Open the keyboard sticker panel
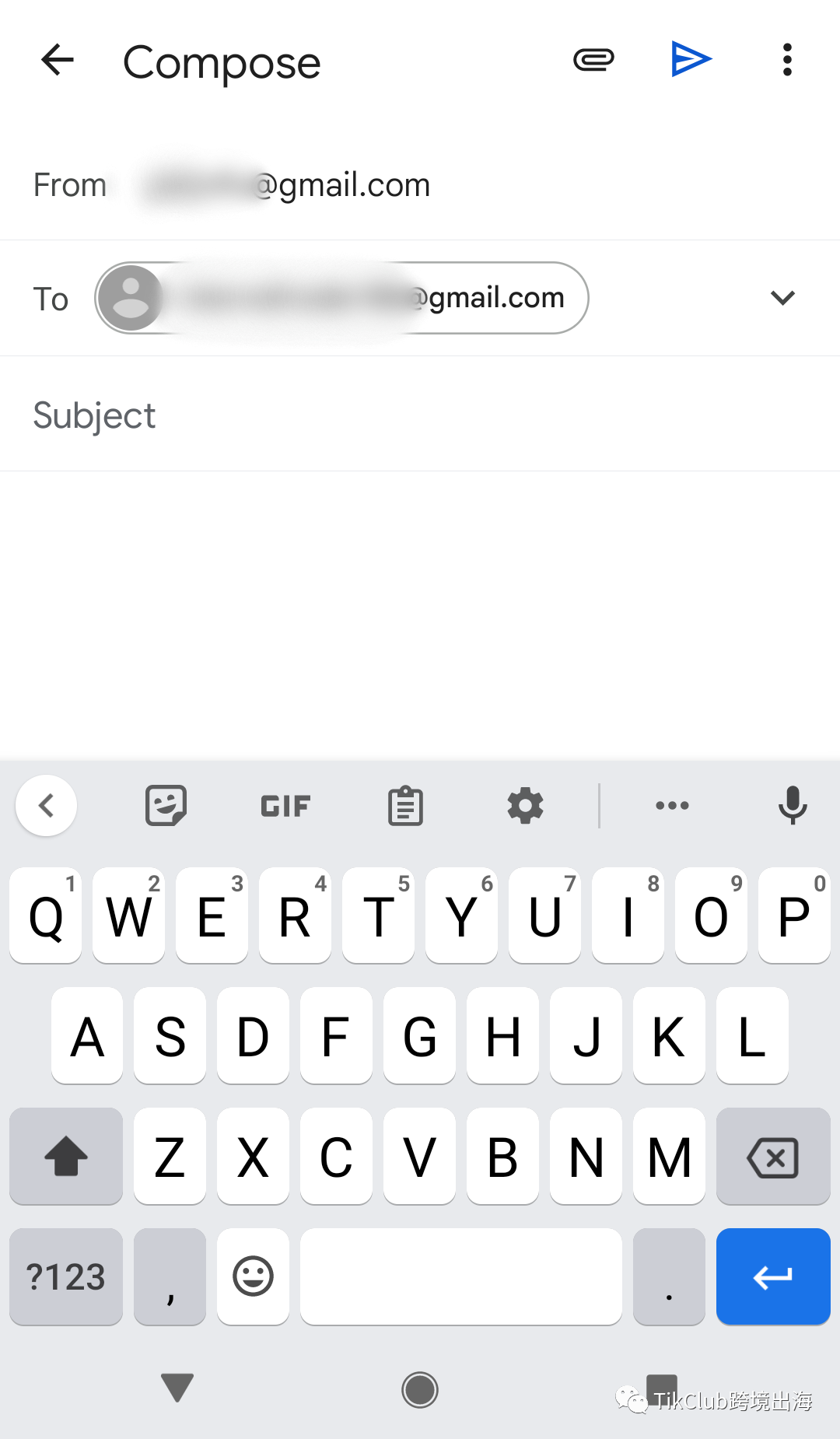840x1439 pixels. 166,806
